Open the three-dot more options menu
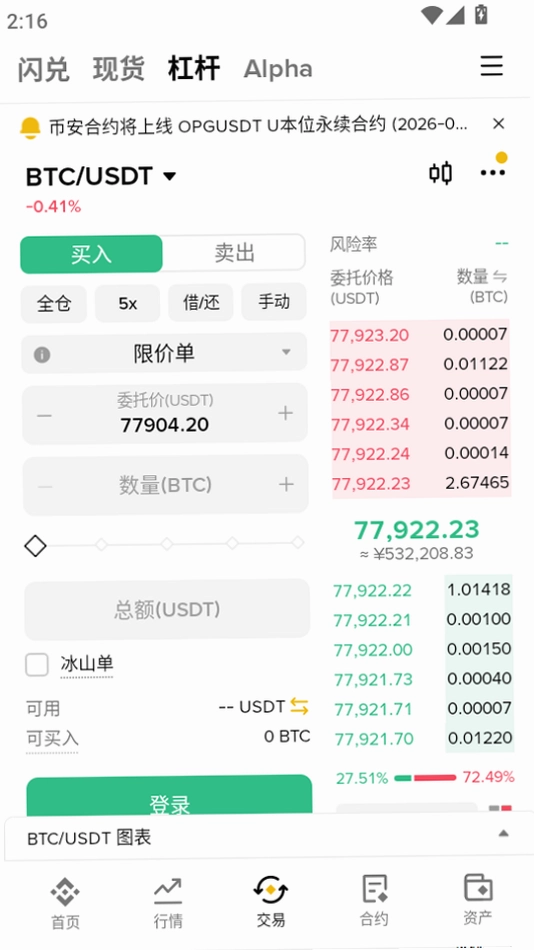Viewport: 534px width, 950px height. 493,173
